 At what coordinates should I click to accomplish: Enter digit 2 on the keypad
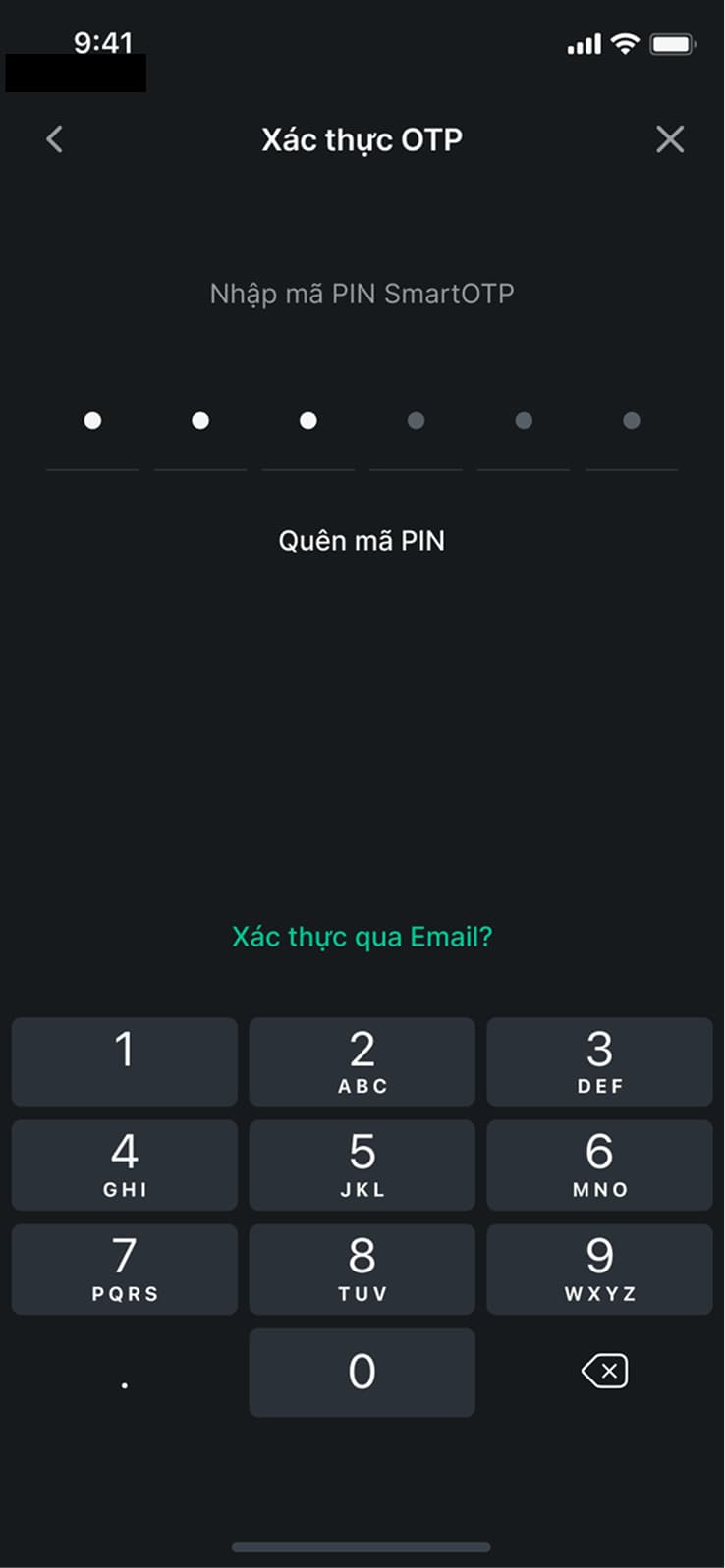click(362, 1061)
